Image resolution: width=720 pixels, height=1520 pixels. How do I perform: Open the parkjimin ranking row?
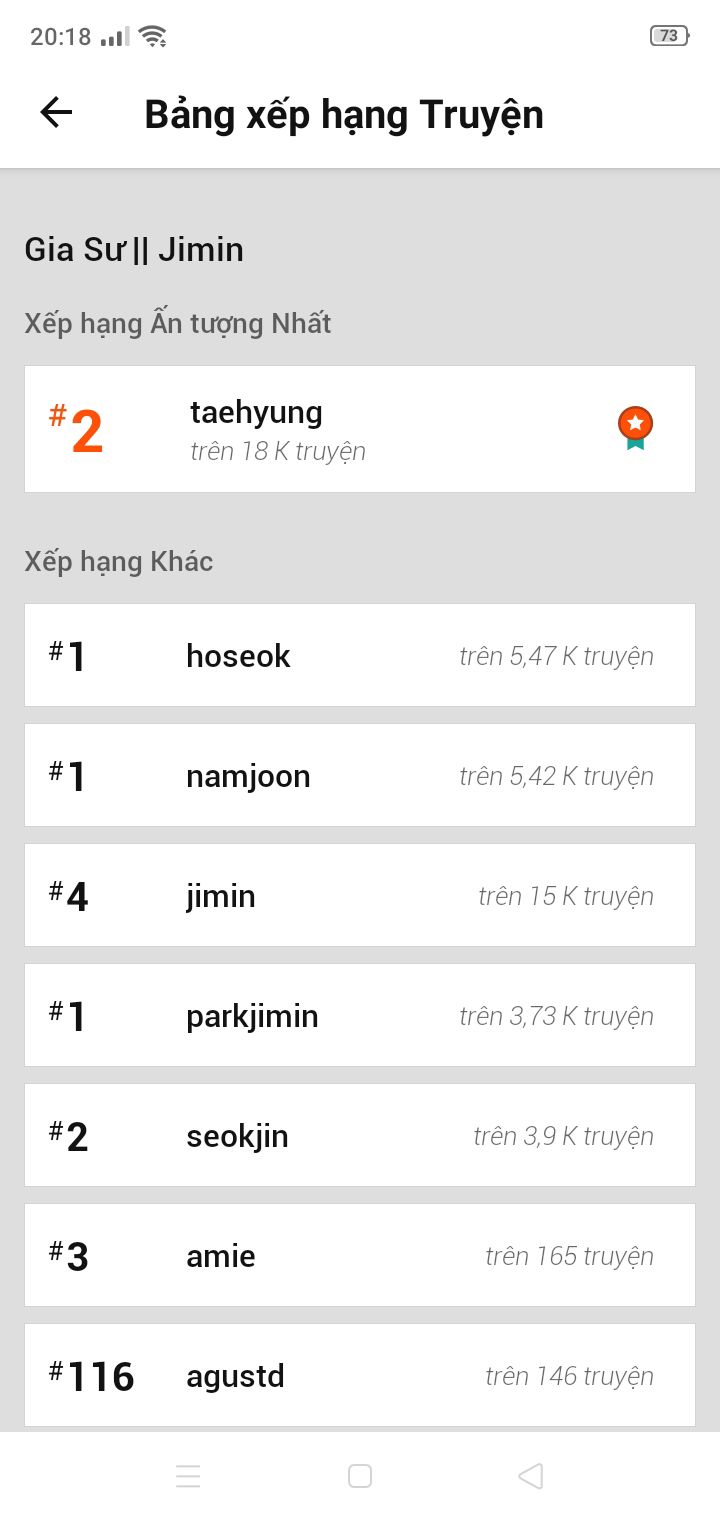click(360, 1015)
